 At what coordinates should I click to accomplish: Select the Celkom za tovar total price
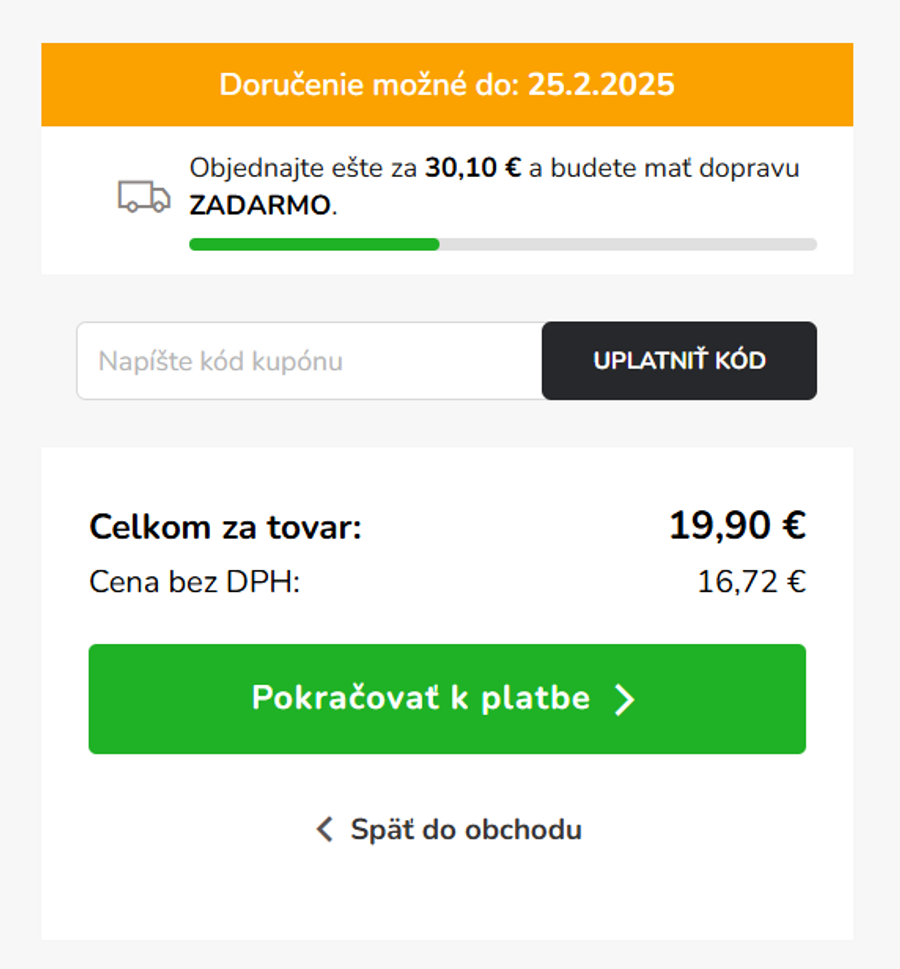pos(739,525)
